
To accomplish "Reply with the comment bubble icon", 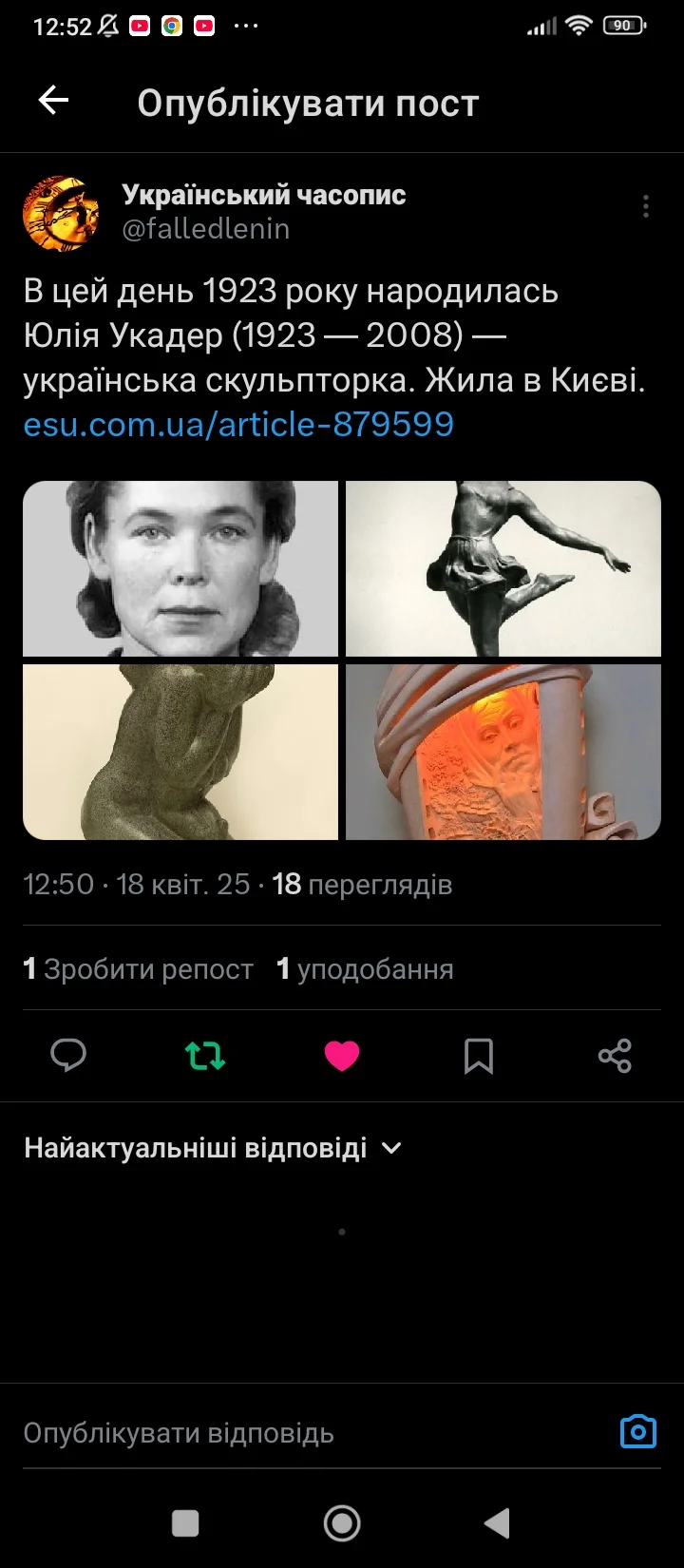I will click(68, 1056).
